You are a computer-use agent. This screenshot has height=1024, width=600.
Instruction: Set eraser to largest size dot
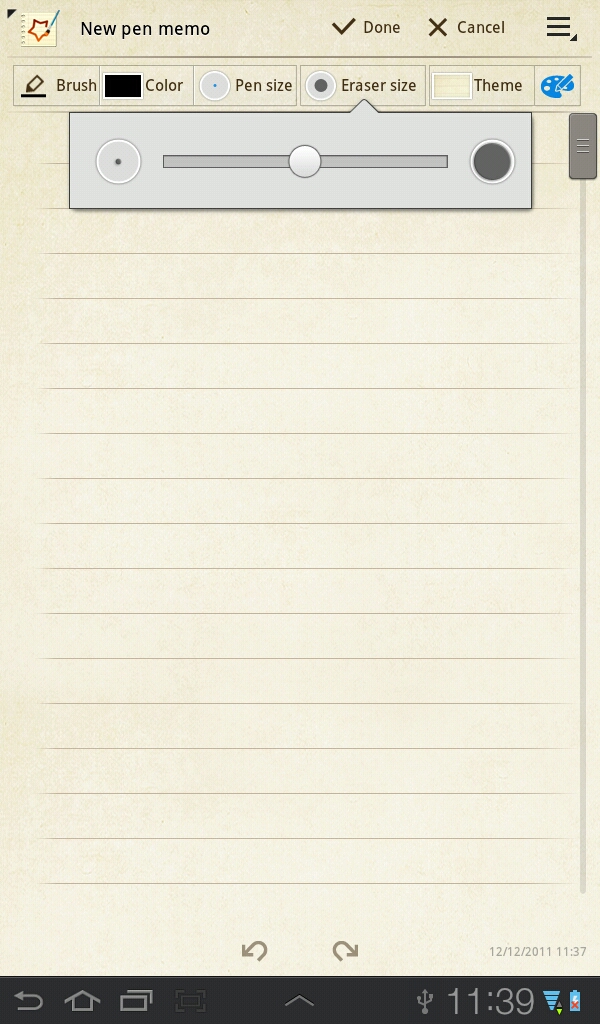[x=492, y=161]
